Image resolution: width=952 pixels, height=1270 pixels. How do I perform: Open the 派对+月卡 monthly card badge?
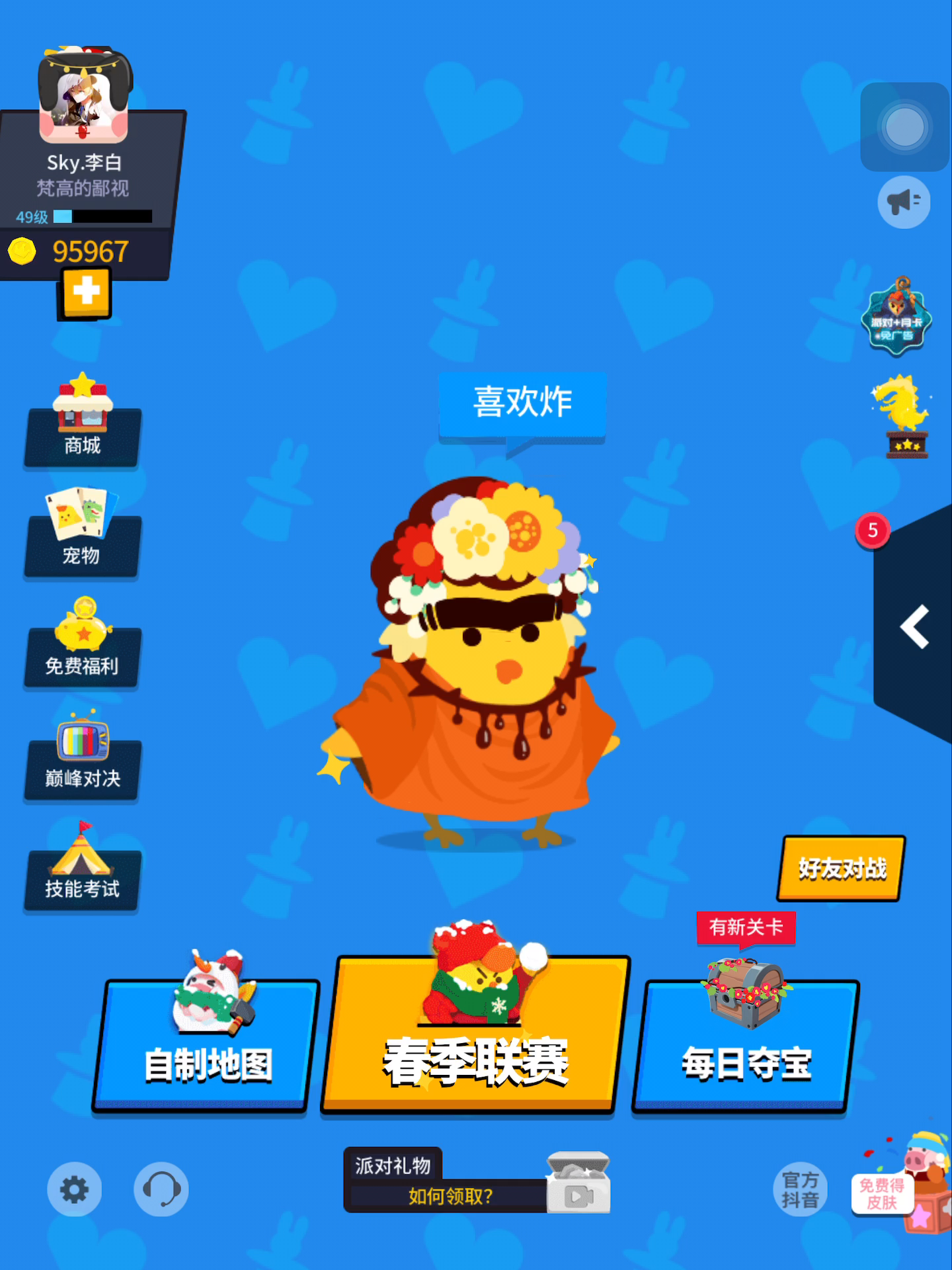click(896, 319)
